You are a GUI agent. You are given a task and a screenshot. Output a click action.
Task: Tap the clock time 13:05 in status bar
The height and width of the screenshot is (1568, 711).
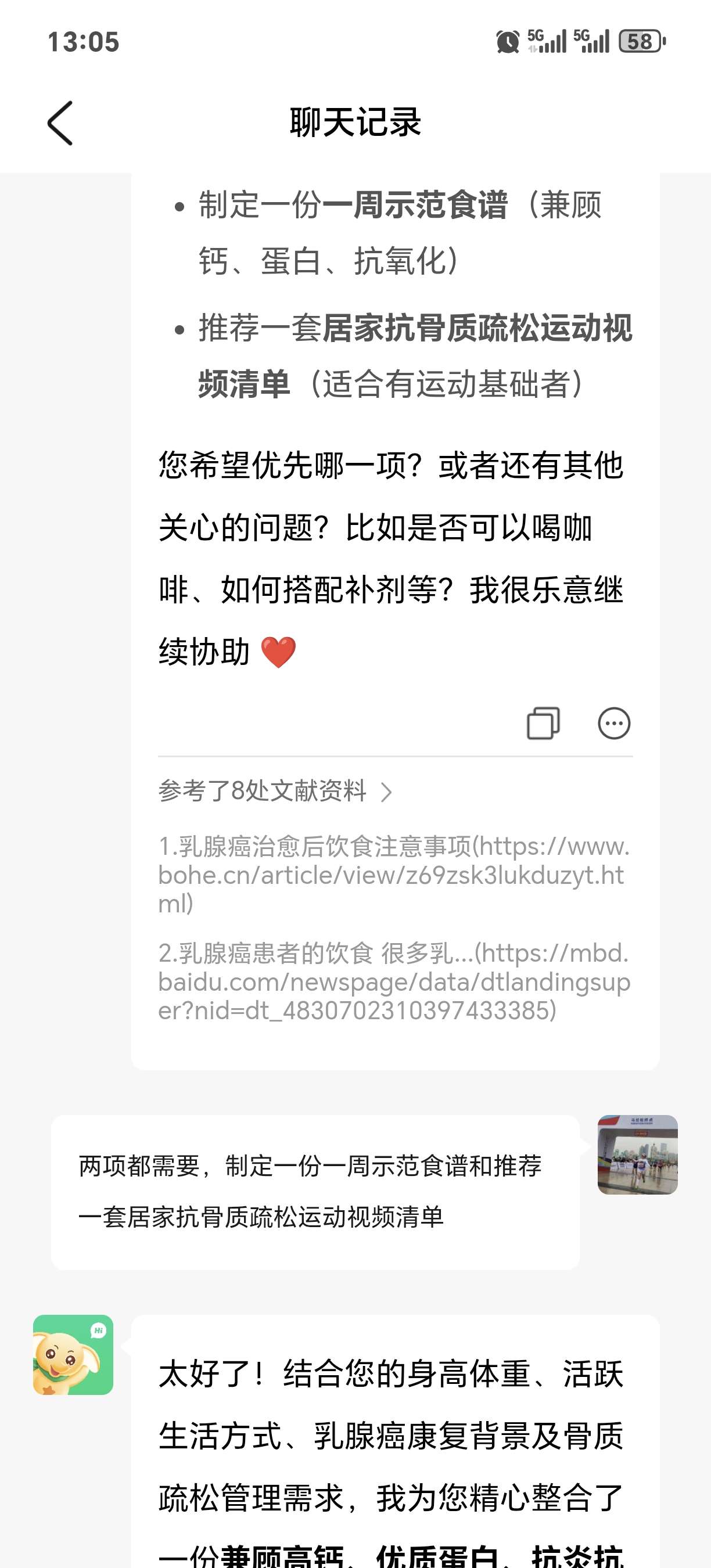(x=84, y=42)
